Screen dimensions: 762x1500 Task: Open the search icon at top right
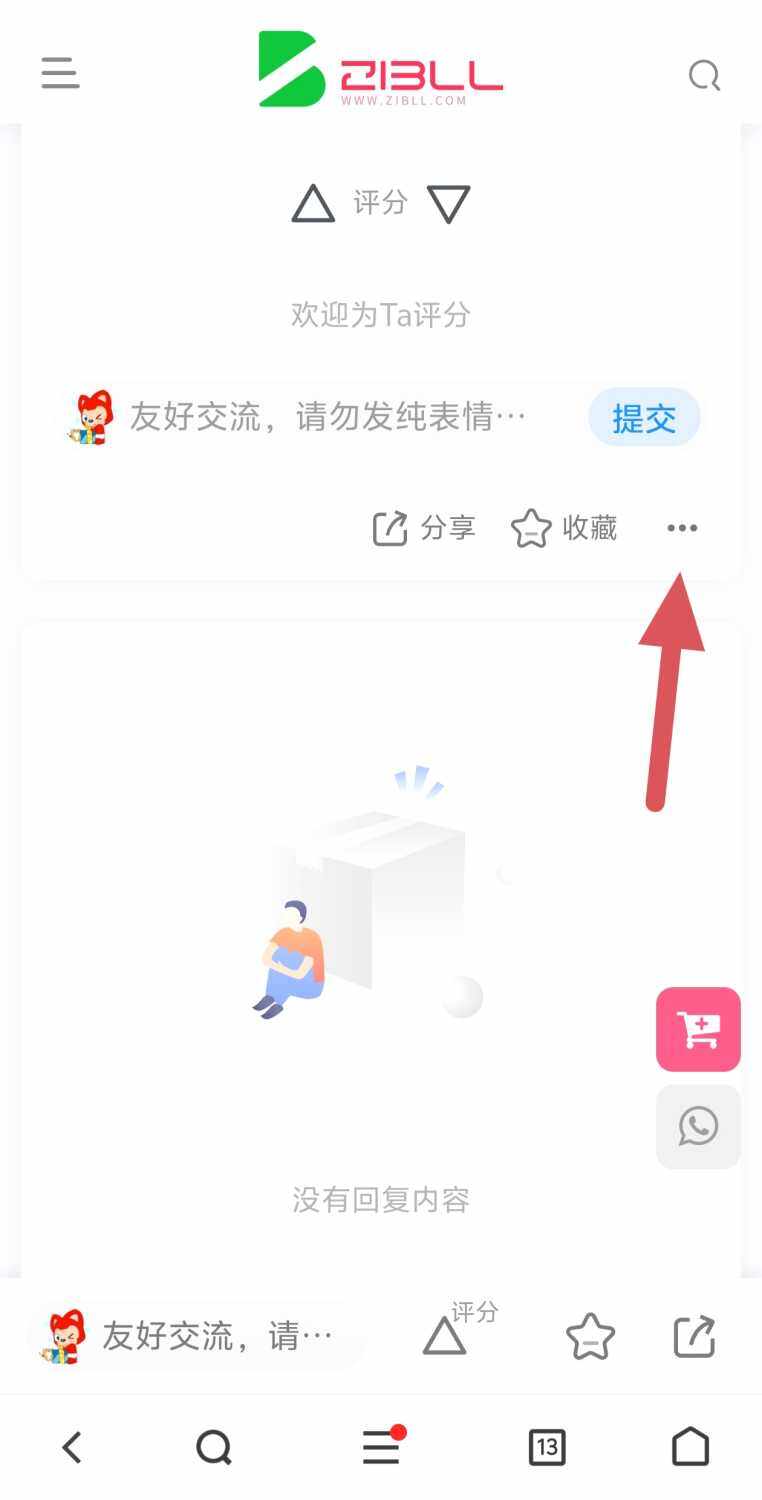705,74
